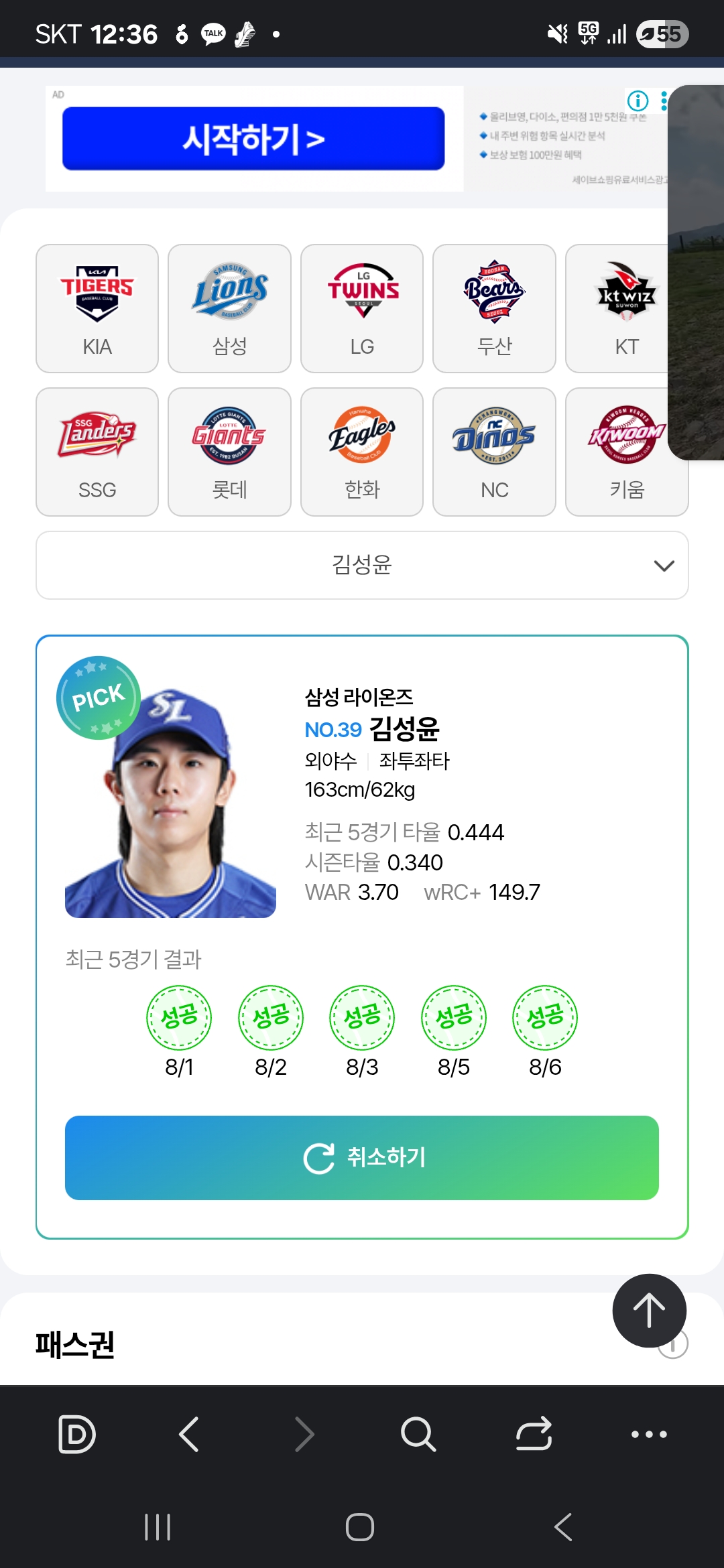Open the browser more options menu
This screenshot has width=724, height=1568.
pos(649,1435)
